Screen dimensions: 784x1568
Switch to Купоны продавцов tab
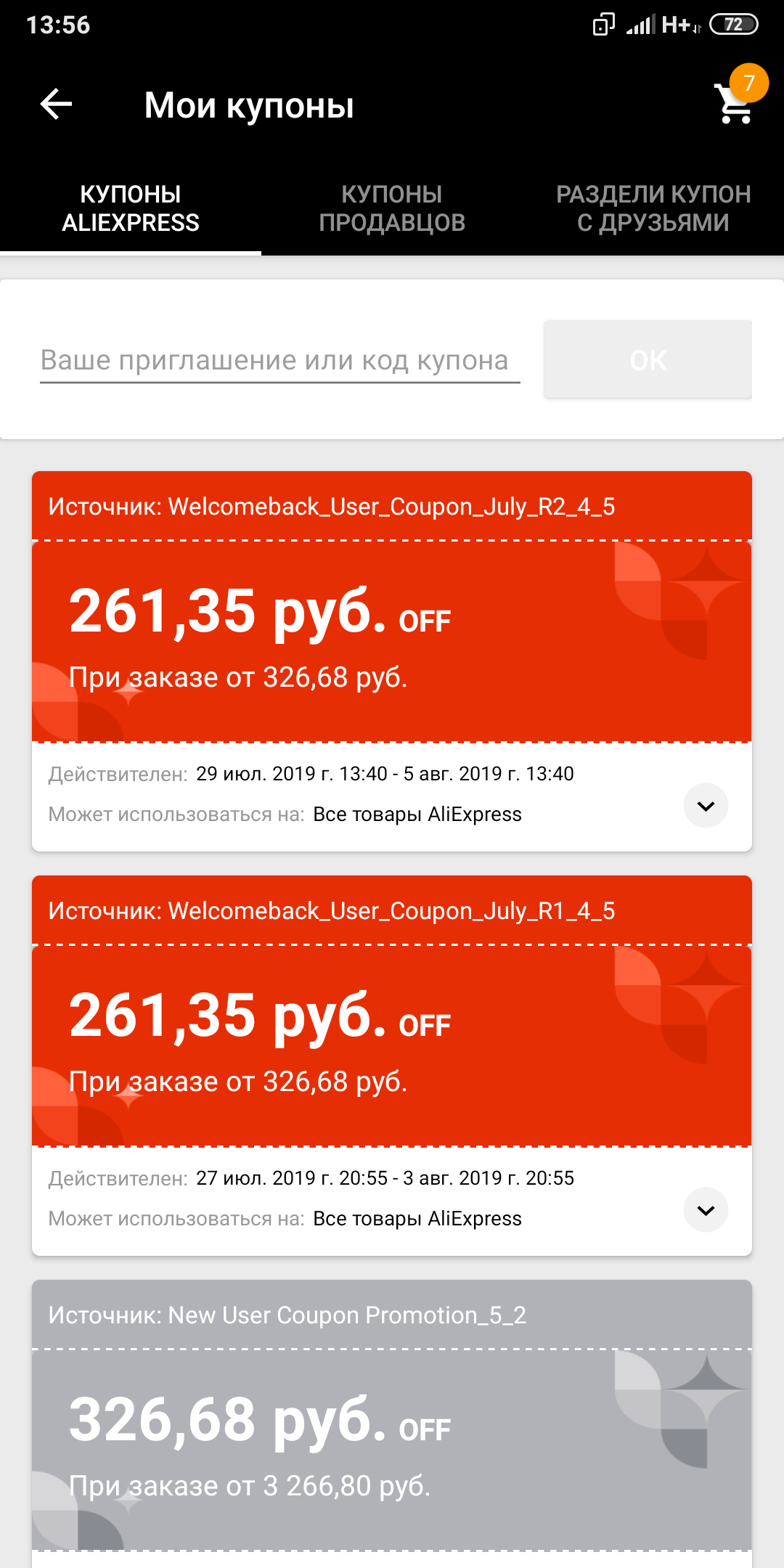tap(392, 208)
